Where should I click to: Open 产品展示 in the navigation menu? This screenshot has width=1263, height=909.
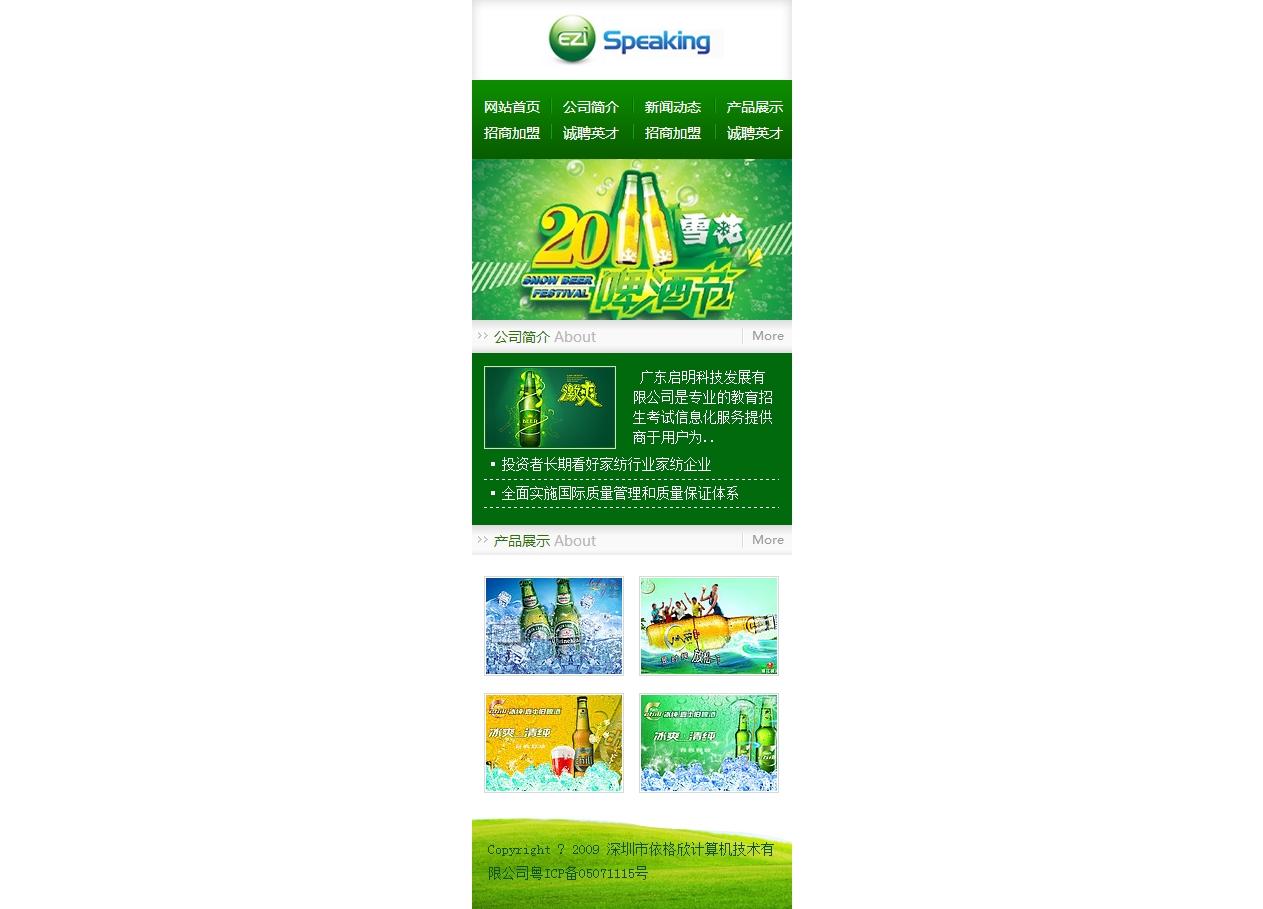(x=754, y=107)
